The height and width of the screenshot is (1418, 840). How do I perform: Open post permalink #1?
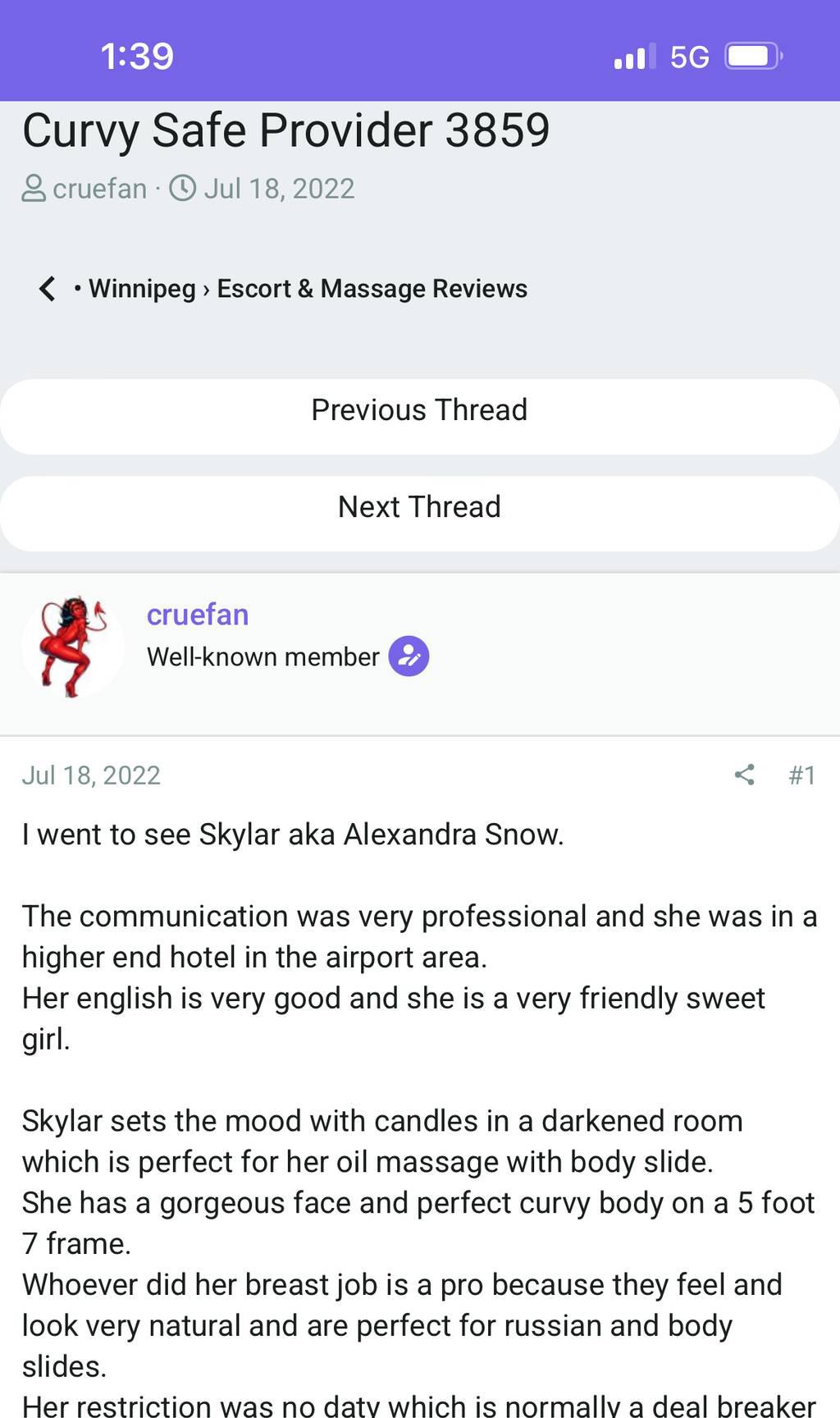pos(801,775)
